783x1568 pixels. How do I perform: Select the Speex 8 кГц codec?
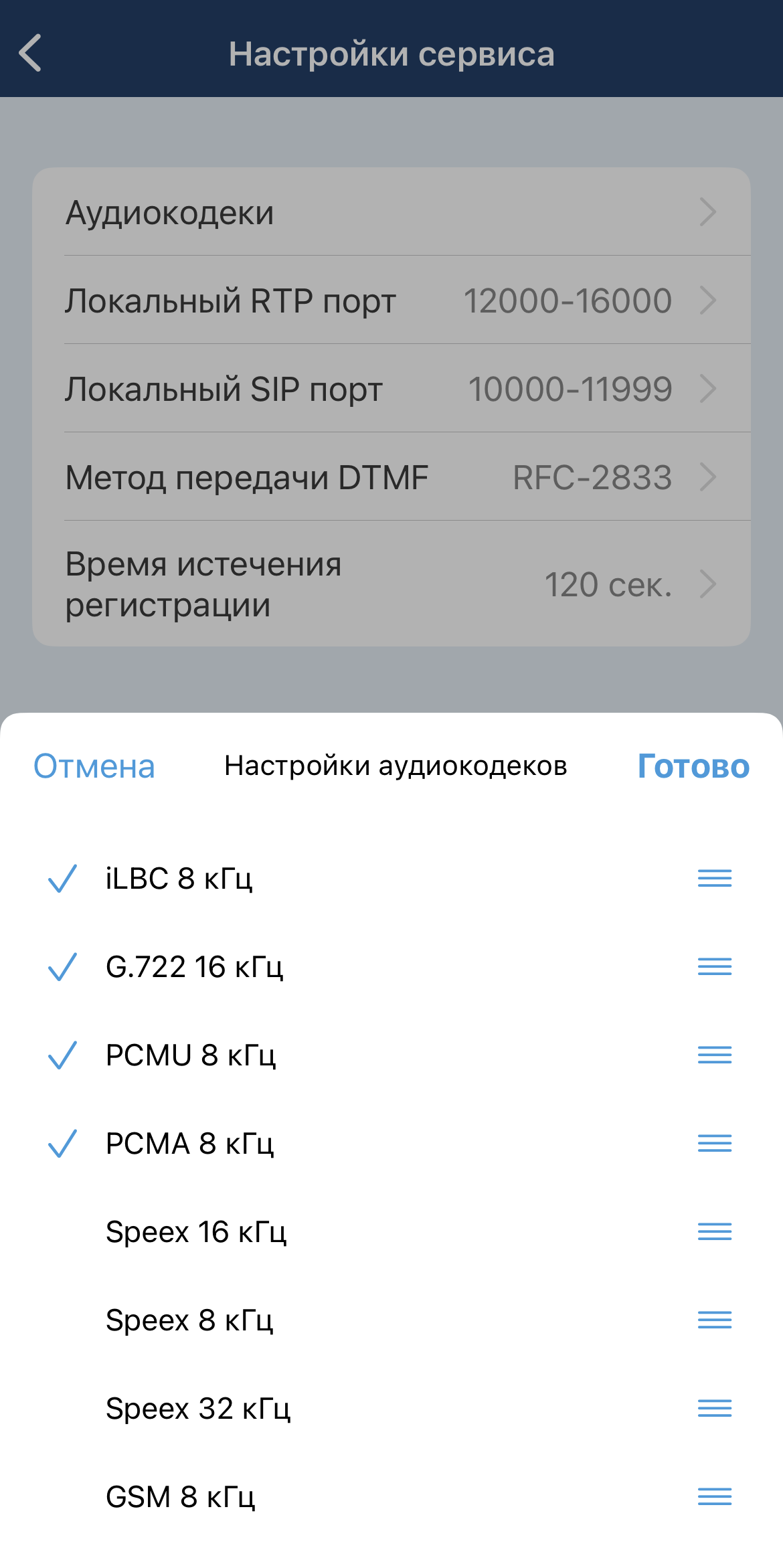(189, 1320)
